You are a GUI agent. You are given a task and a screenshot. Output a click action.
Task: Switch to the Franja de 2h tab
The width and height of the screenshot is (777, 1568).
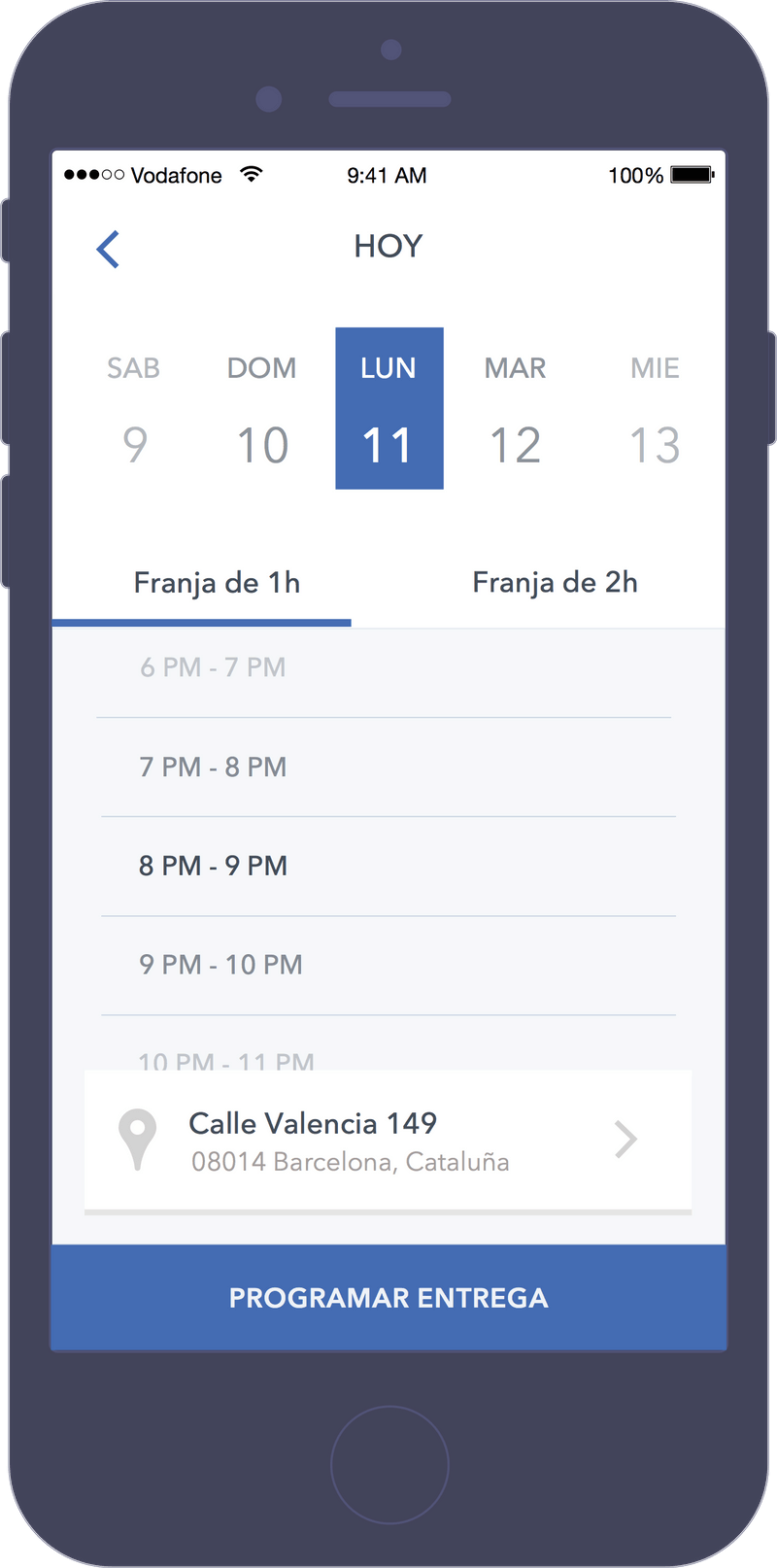(x=556, y=583)
